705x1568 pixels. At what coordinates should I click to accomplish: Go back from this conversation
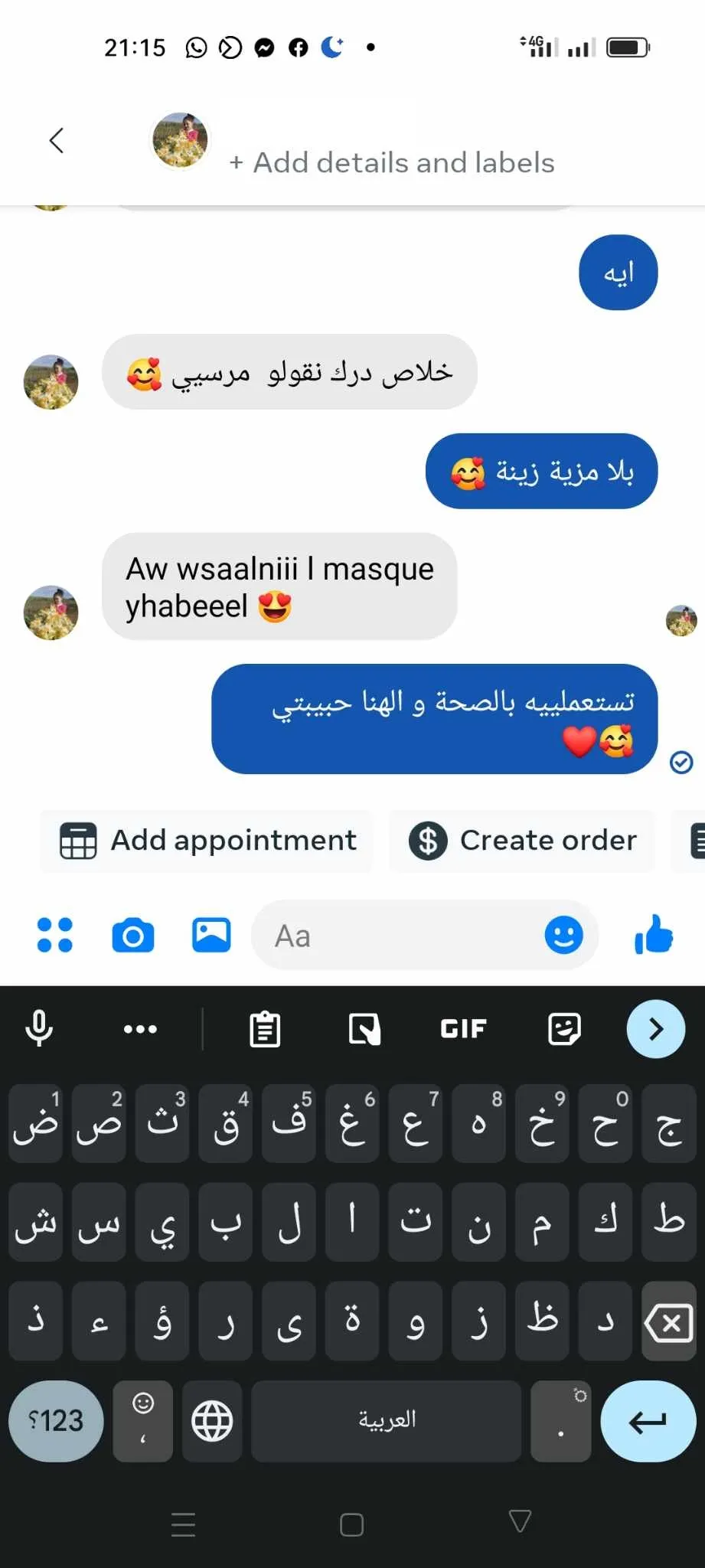click(x=56, y=140)
